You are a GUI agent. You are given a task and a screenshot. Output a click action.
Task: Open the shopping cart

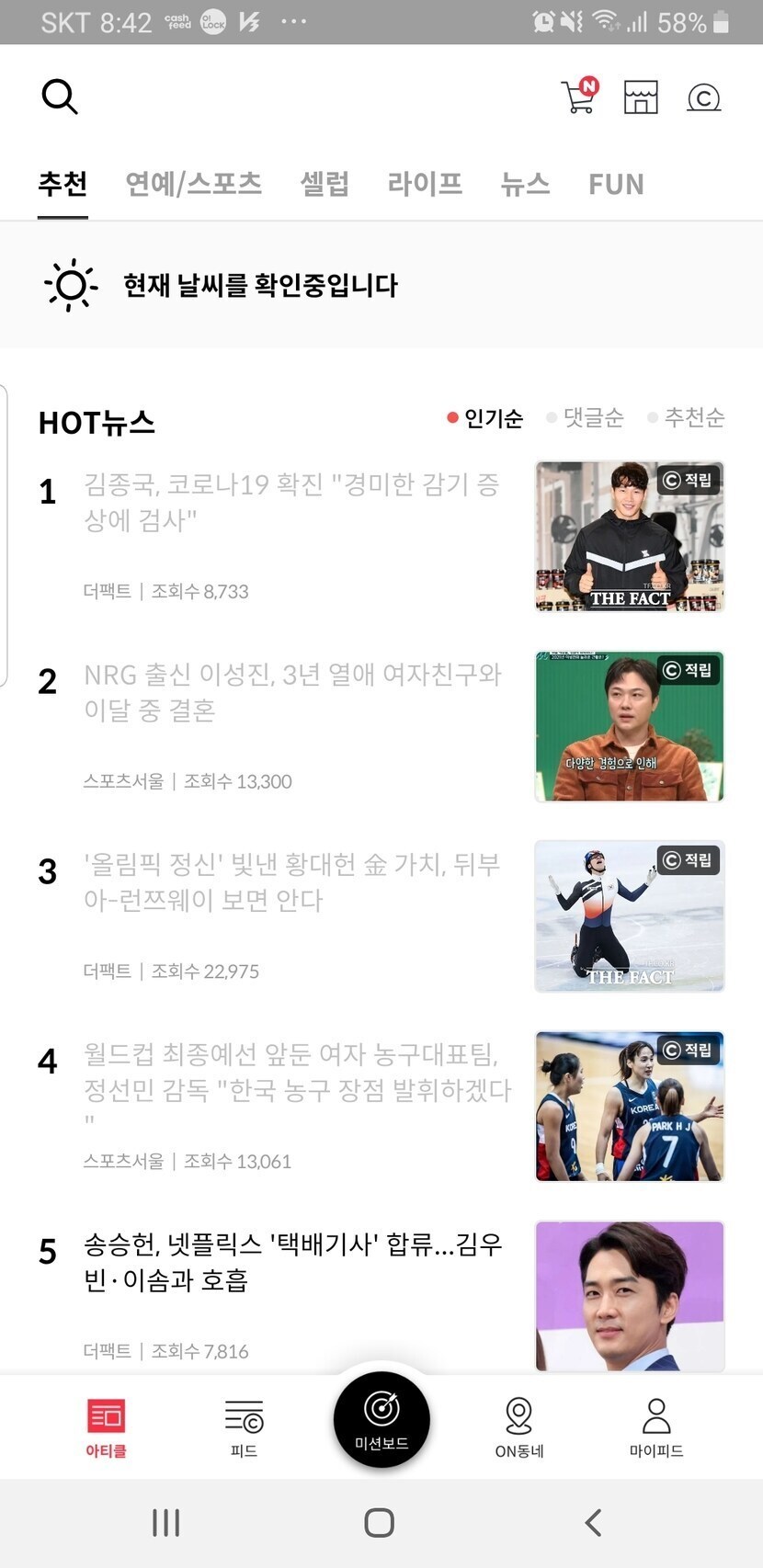click(x=579, y=97)
